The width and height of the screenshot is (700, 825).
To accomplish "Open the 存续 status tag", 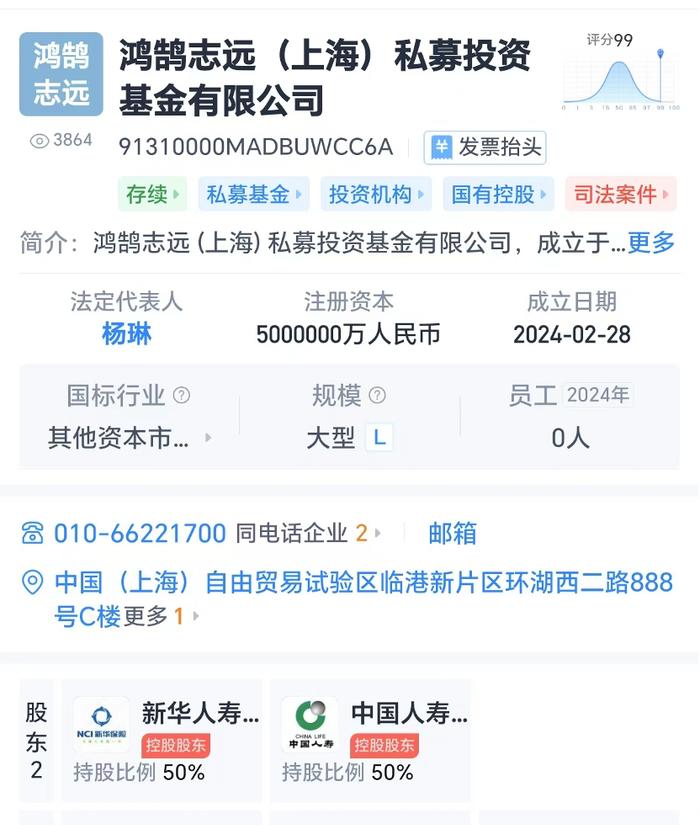I will point(152,194).
